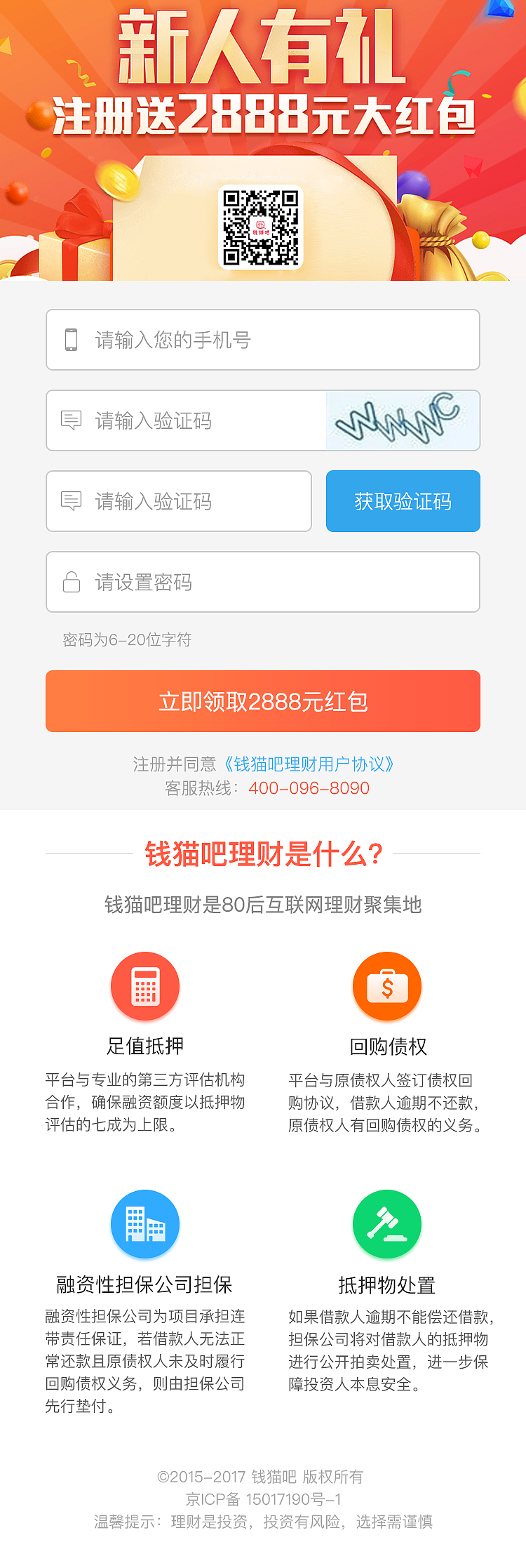This screenshot has width=526, height=1568.
Task: Click the message icon in the captcha field
Action: point(72,420)
